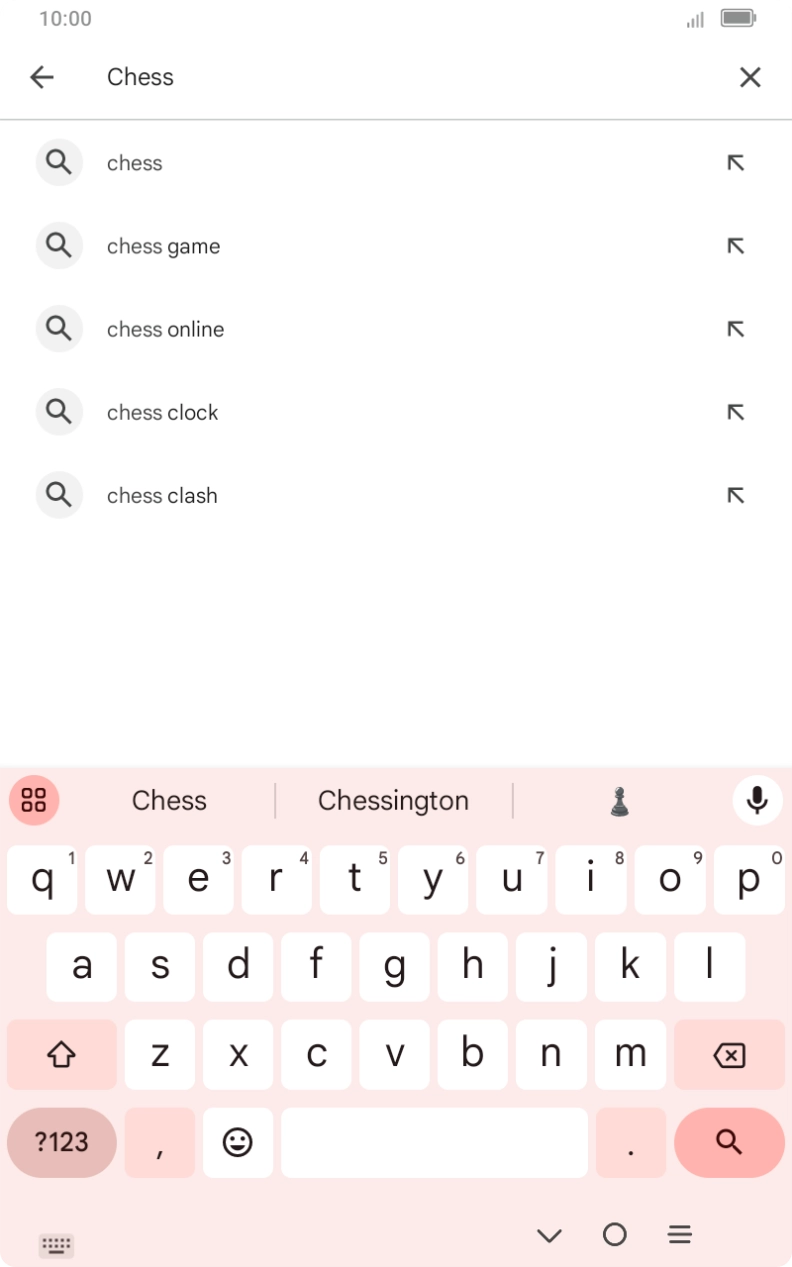Open the emoji picker on the keyboard
The width and height of the screenshot is (792, 1267).
pos(238,1143)
